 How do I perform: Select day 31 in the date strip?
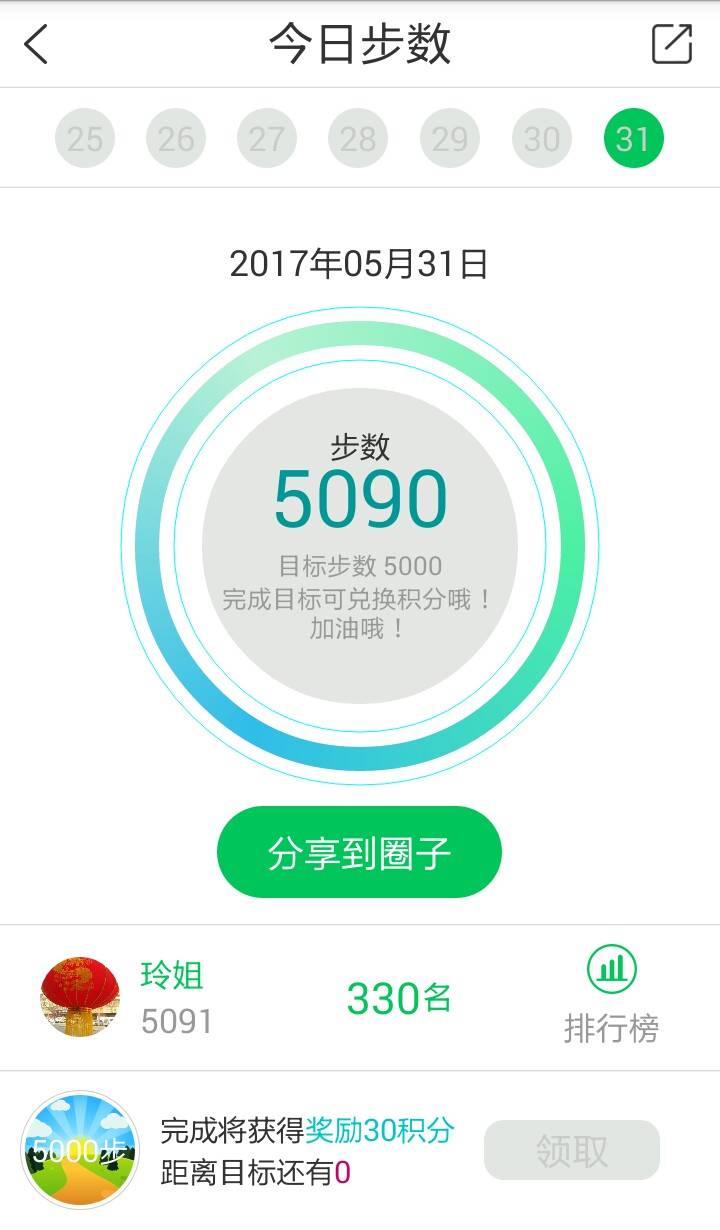click(633, 139)
